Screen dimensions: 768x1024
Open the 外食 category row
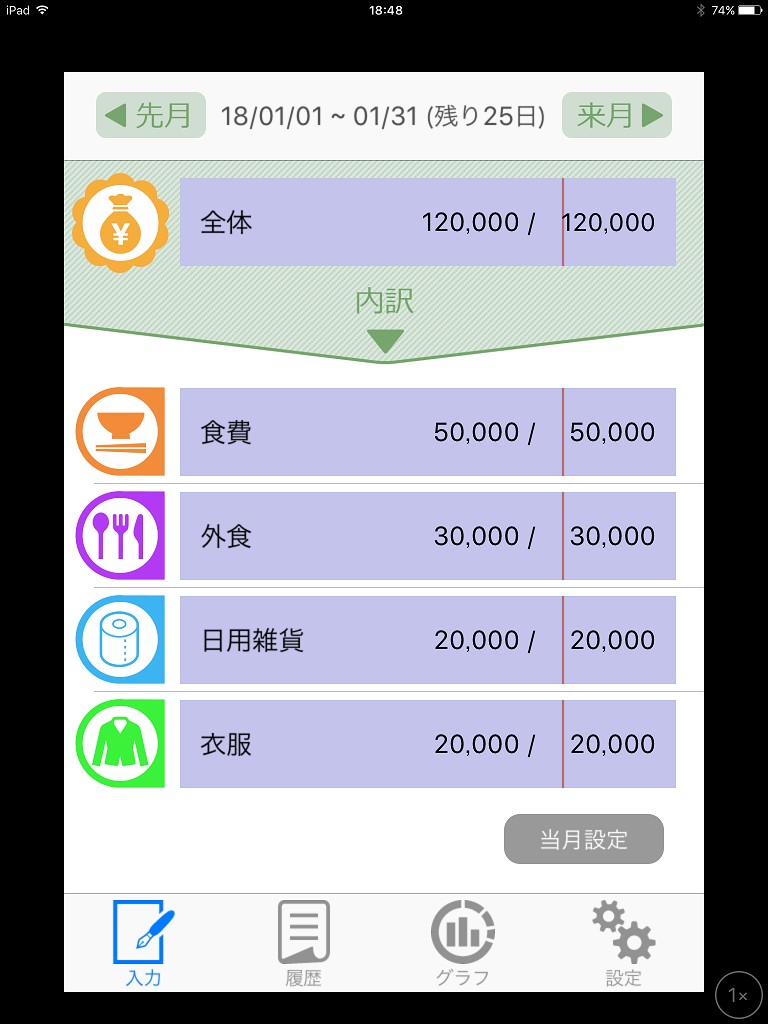[x=427, y=536]
